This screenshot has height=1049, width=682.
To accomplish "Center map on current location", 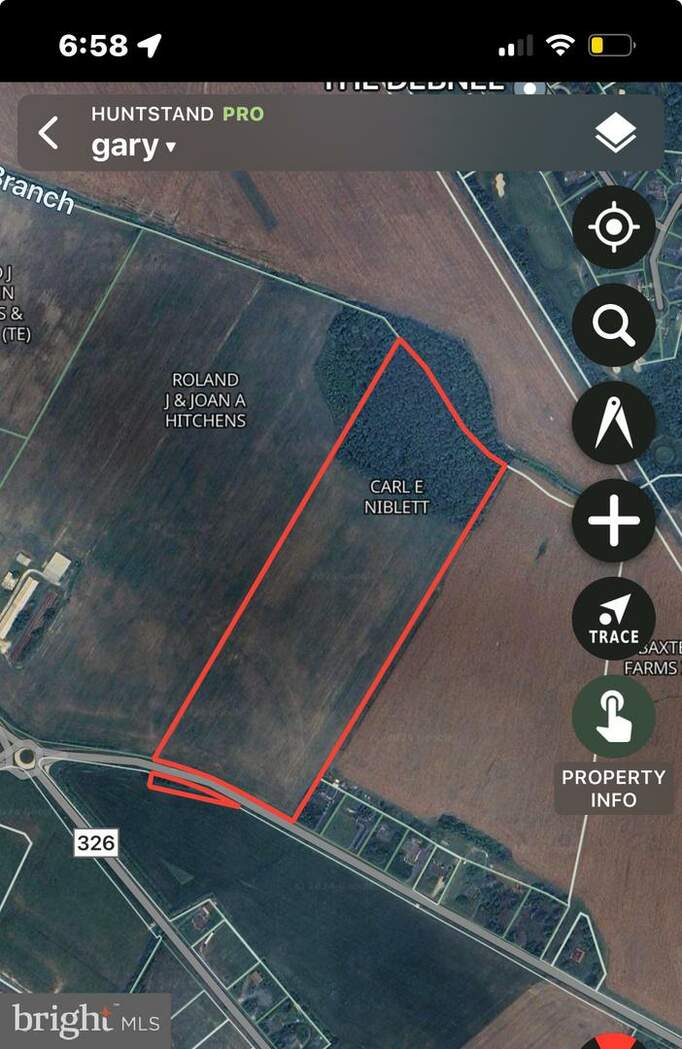I will coord(613,227).
